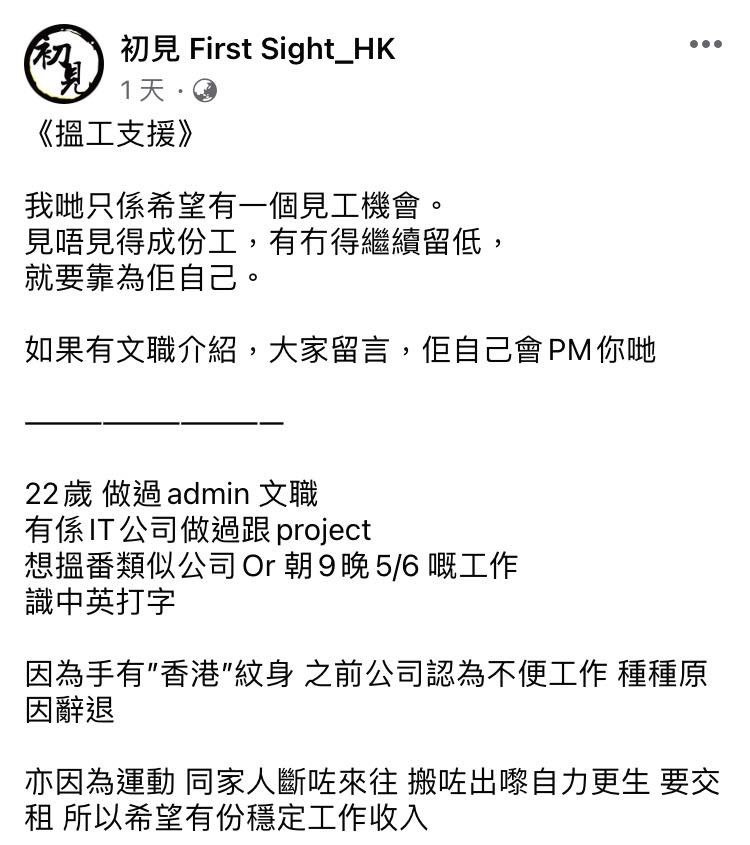Open the 初見 First Sight_HK page name
The image size is (750, 845).
coord(258,48)
